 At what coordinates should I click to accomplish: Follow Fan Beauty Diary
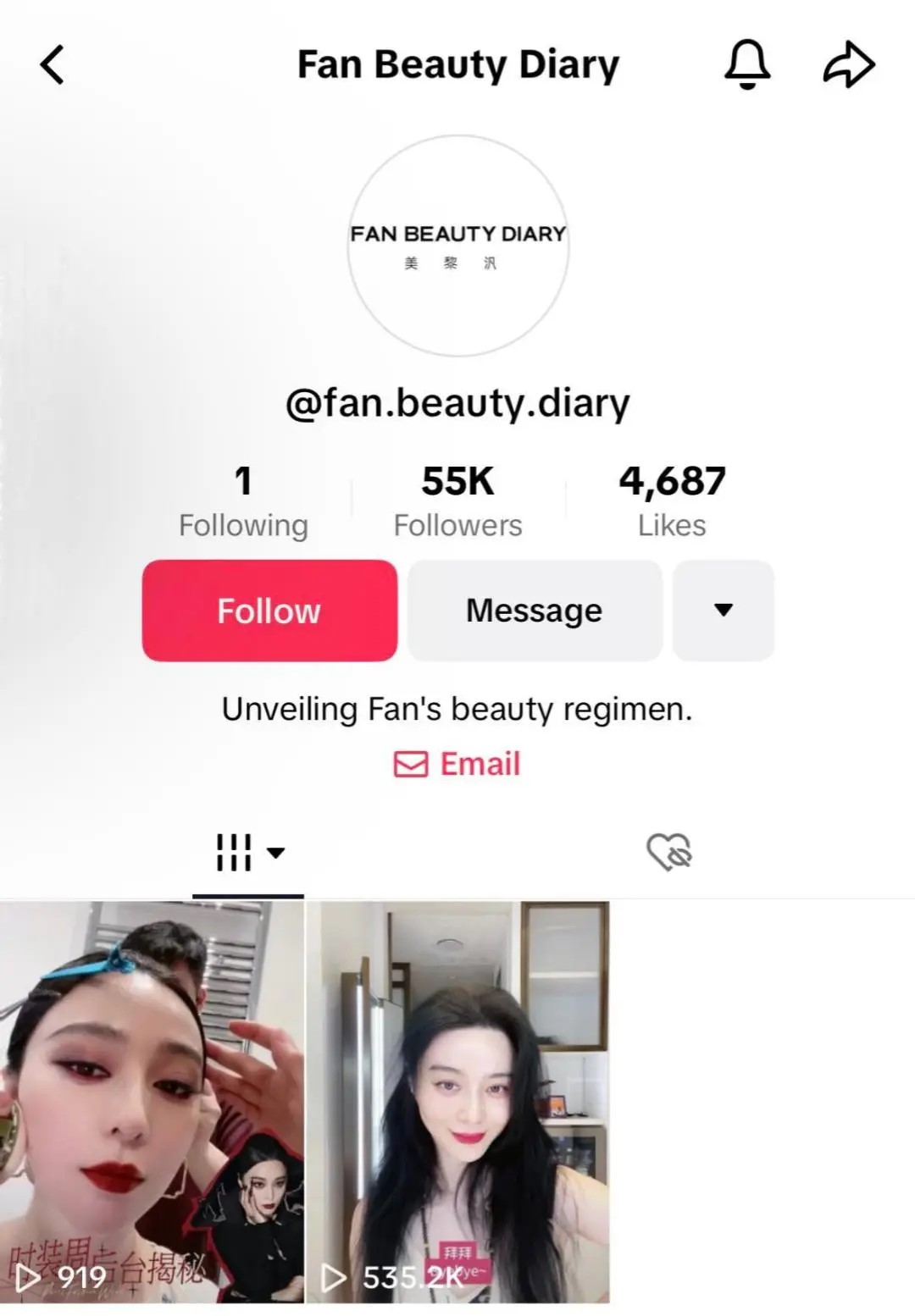click(x=269, y=611)
